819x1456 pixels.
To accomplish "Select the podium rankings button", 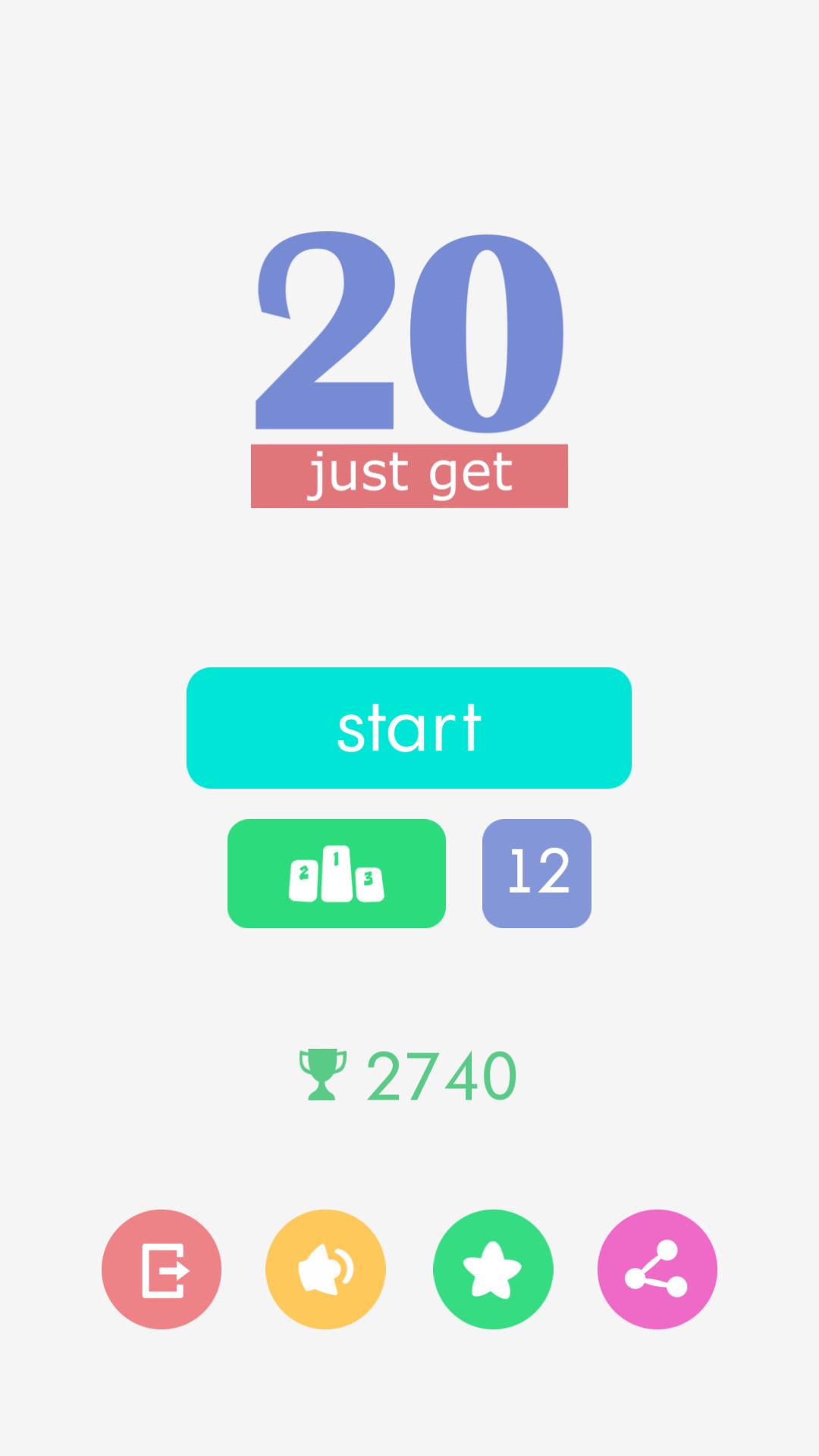I will pos(337,873).
